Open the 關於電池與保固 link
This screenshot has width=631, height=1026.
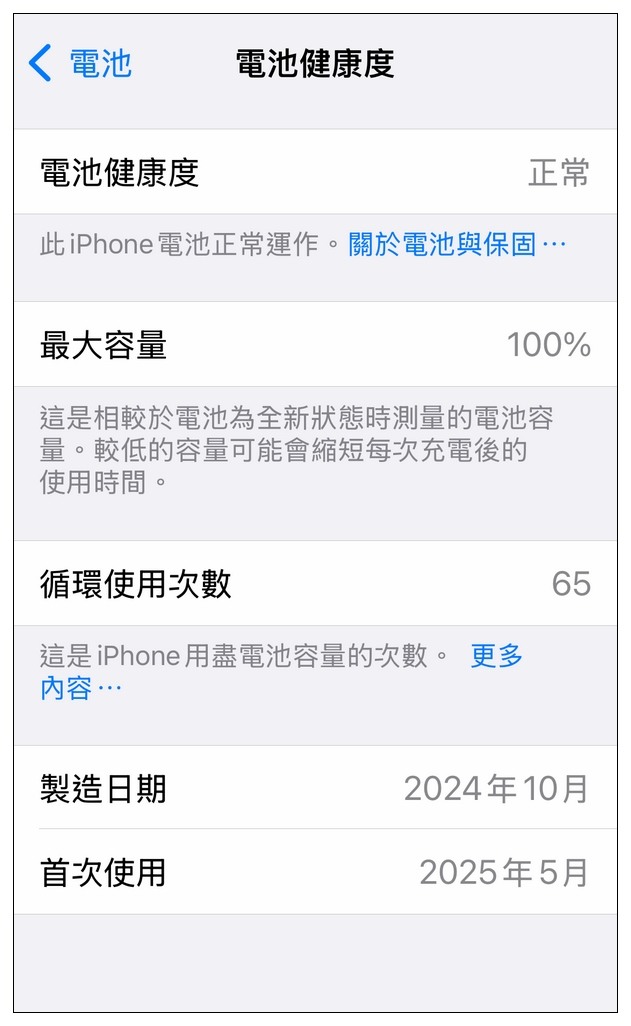coord(457,245)
